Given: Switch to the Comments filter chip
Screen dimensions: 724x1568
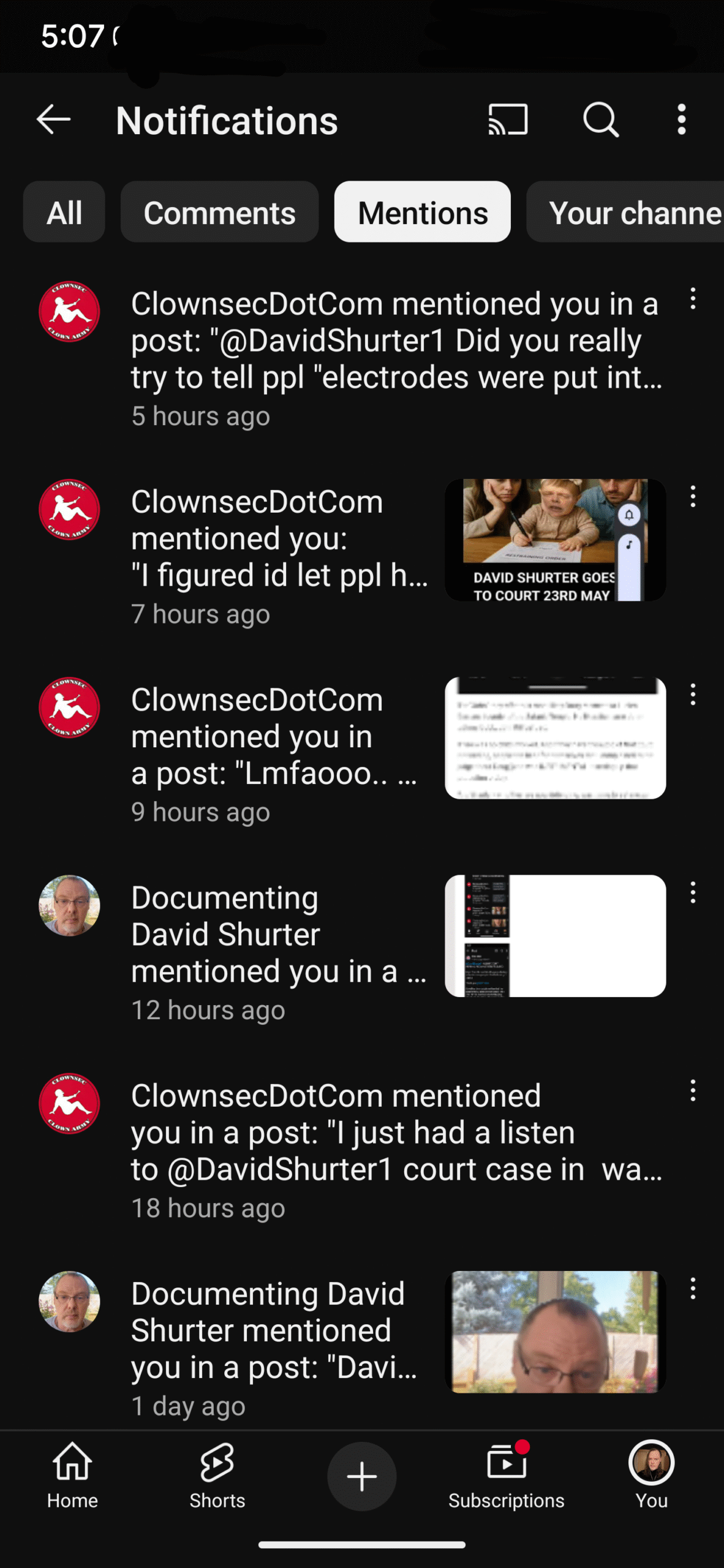Looking at the screenshot, I should pos(219,212).
